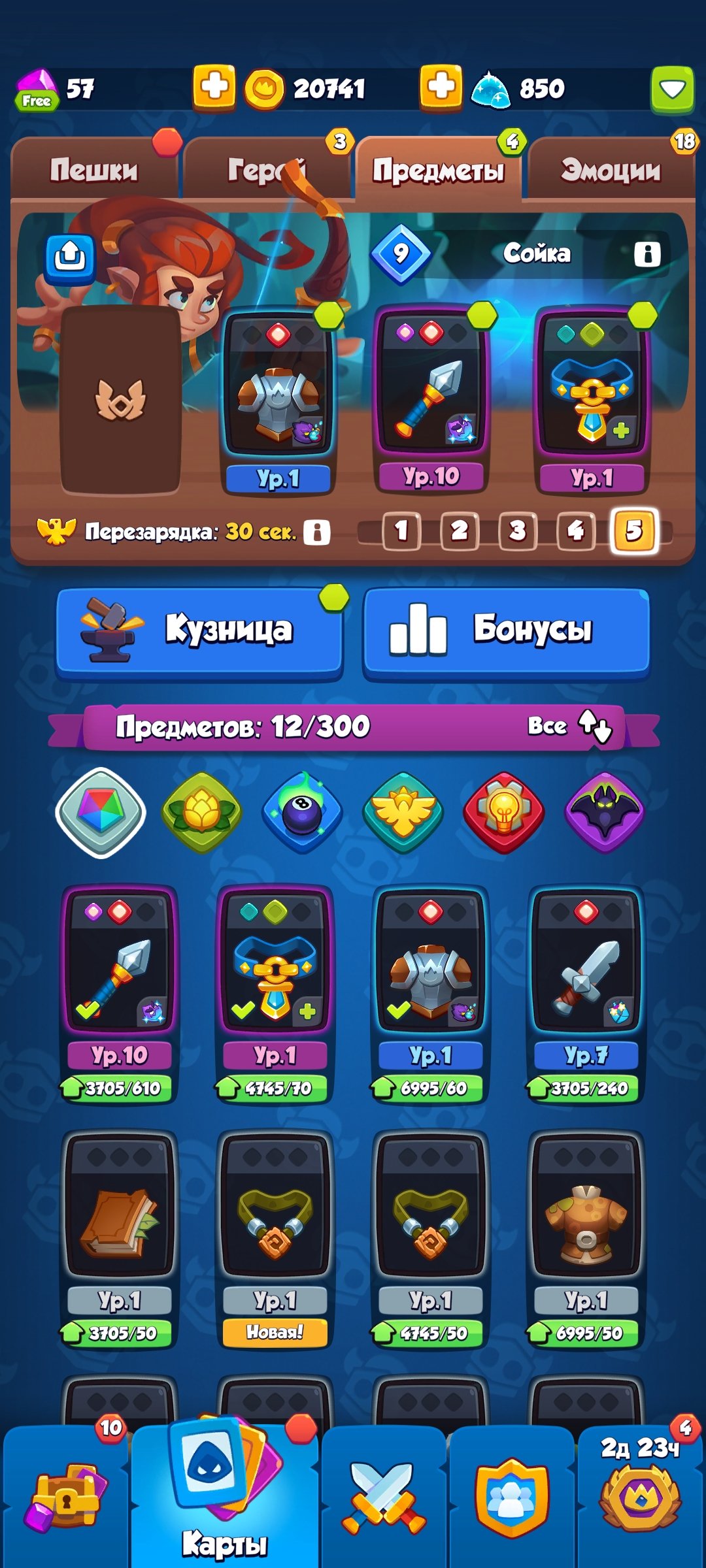Filter items by the bat faction

pos(605,813)
